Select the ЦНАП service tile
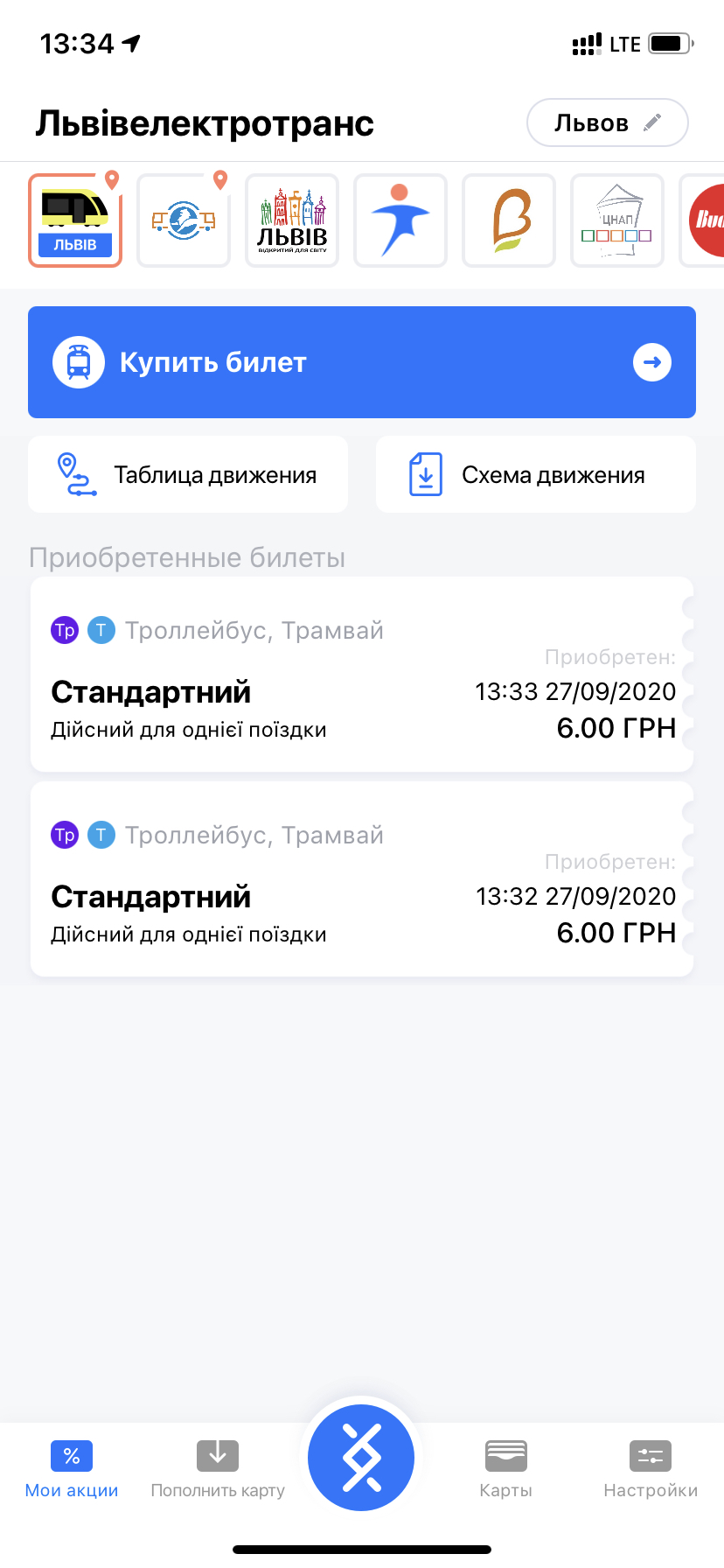Image resolution: width=724 pixels, height=1568 pixels. [617, 220]
